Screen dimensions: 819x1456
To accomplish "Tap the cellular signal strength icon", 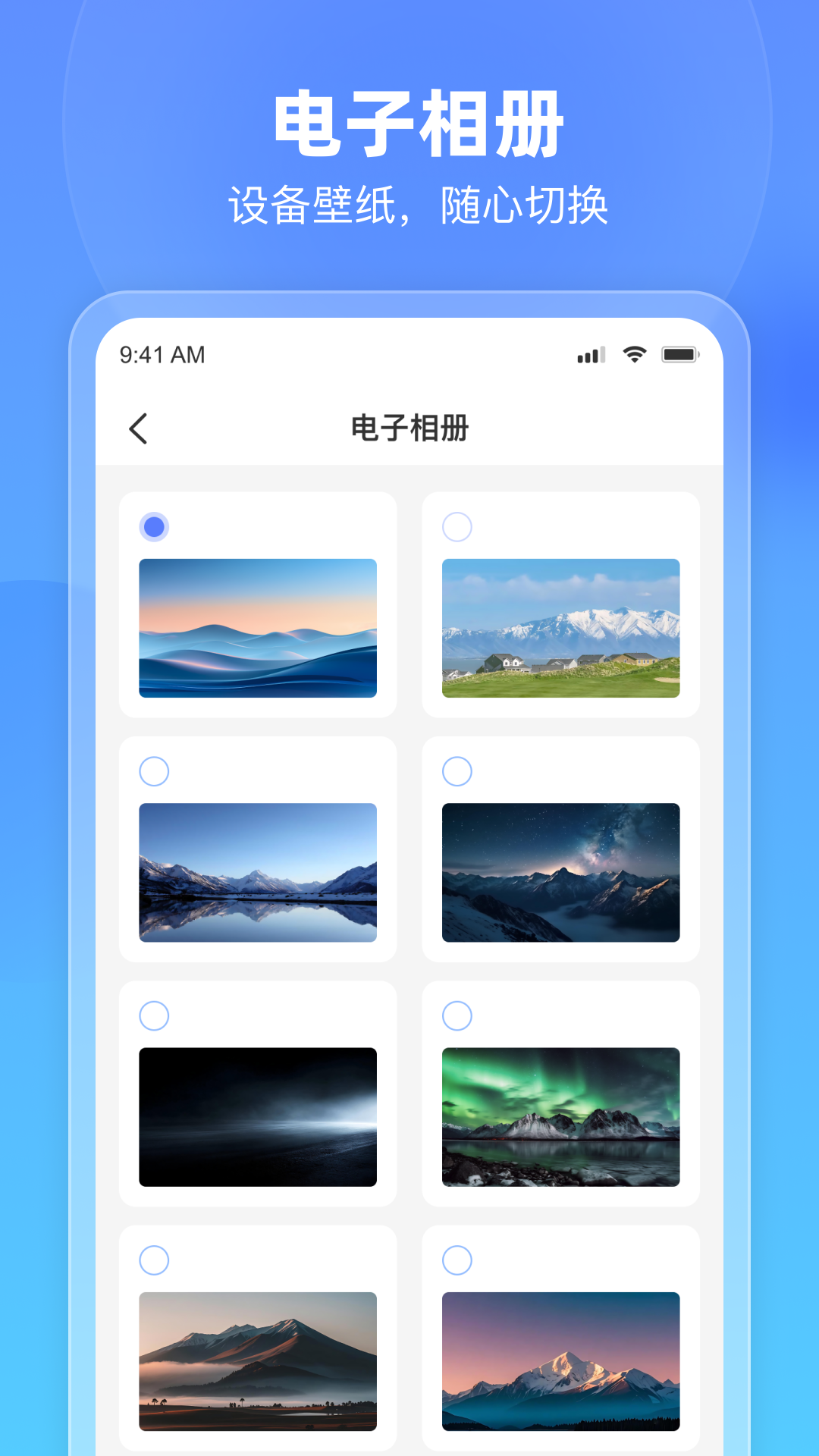I will tap(591, 353).
